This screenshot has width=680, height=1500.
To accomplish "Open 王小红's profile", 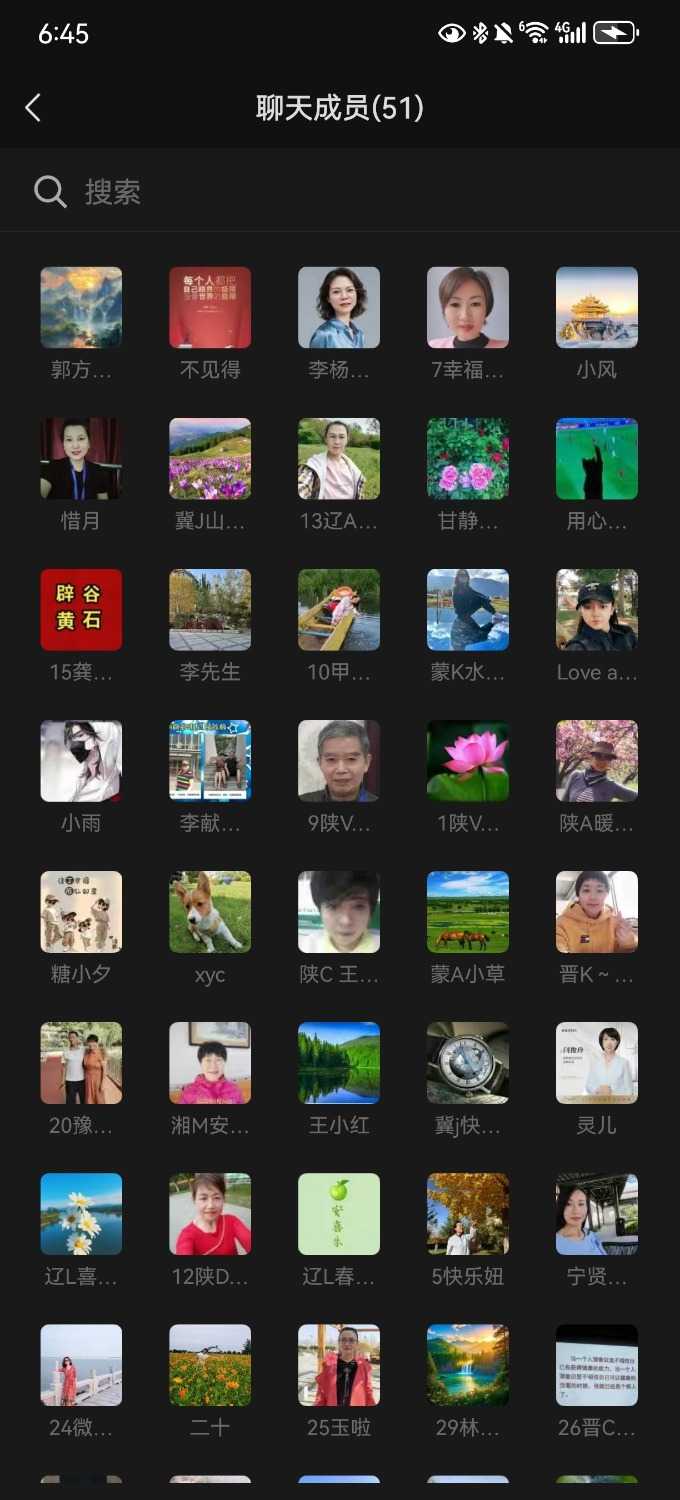I will click(339, 1063).
